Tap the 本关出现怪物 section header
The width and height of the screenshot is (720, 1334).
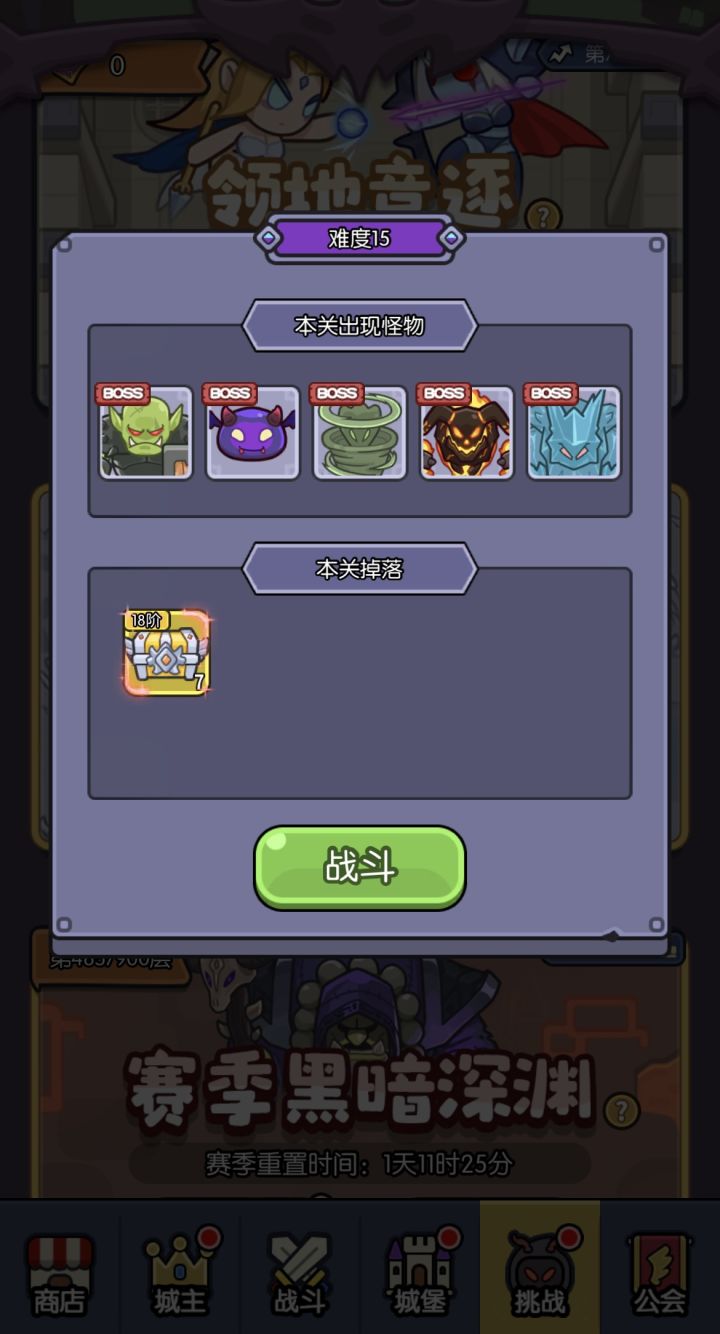click(360, 325)
